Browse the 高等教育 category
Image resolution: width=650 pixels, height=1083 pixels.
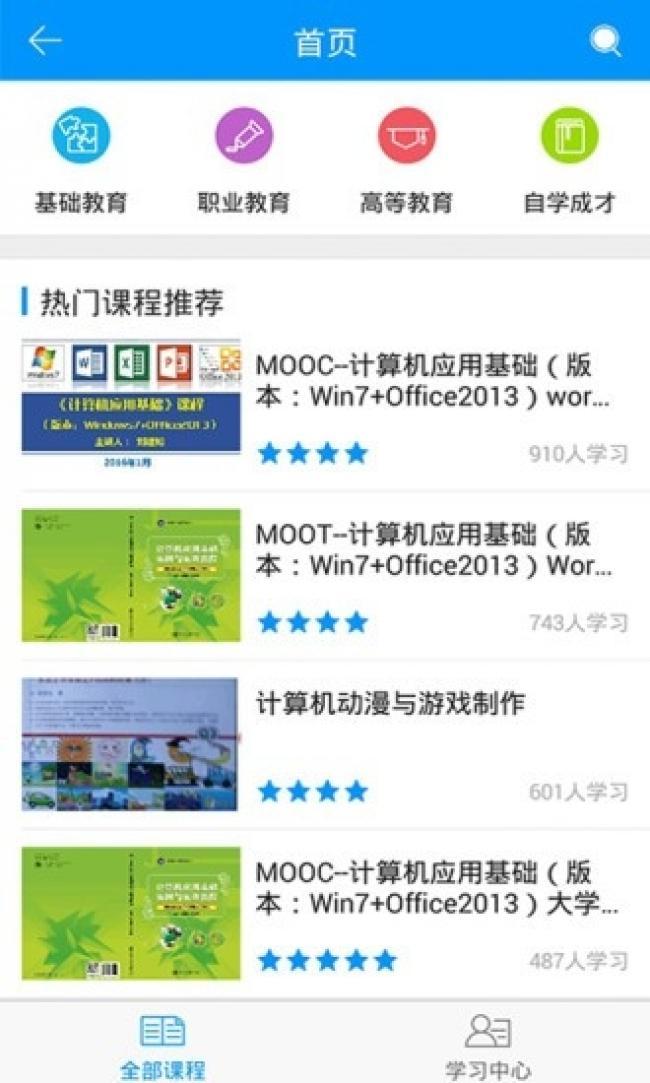click(x=406, y=160)
